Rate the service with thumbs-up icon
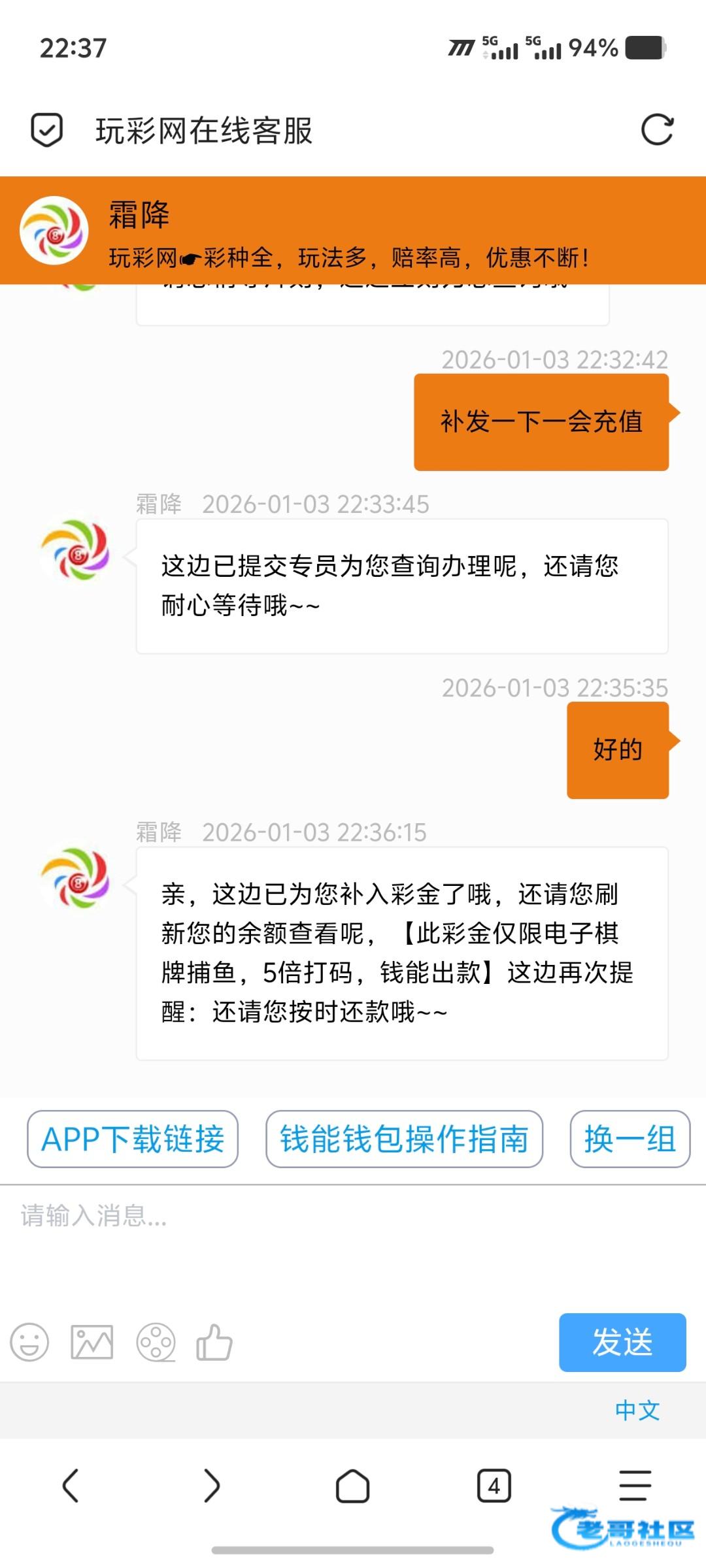Viewport: 706px width, 1568px height. tap(214, 1343)
